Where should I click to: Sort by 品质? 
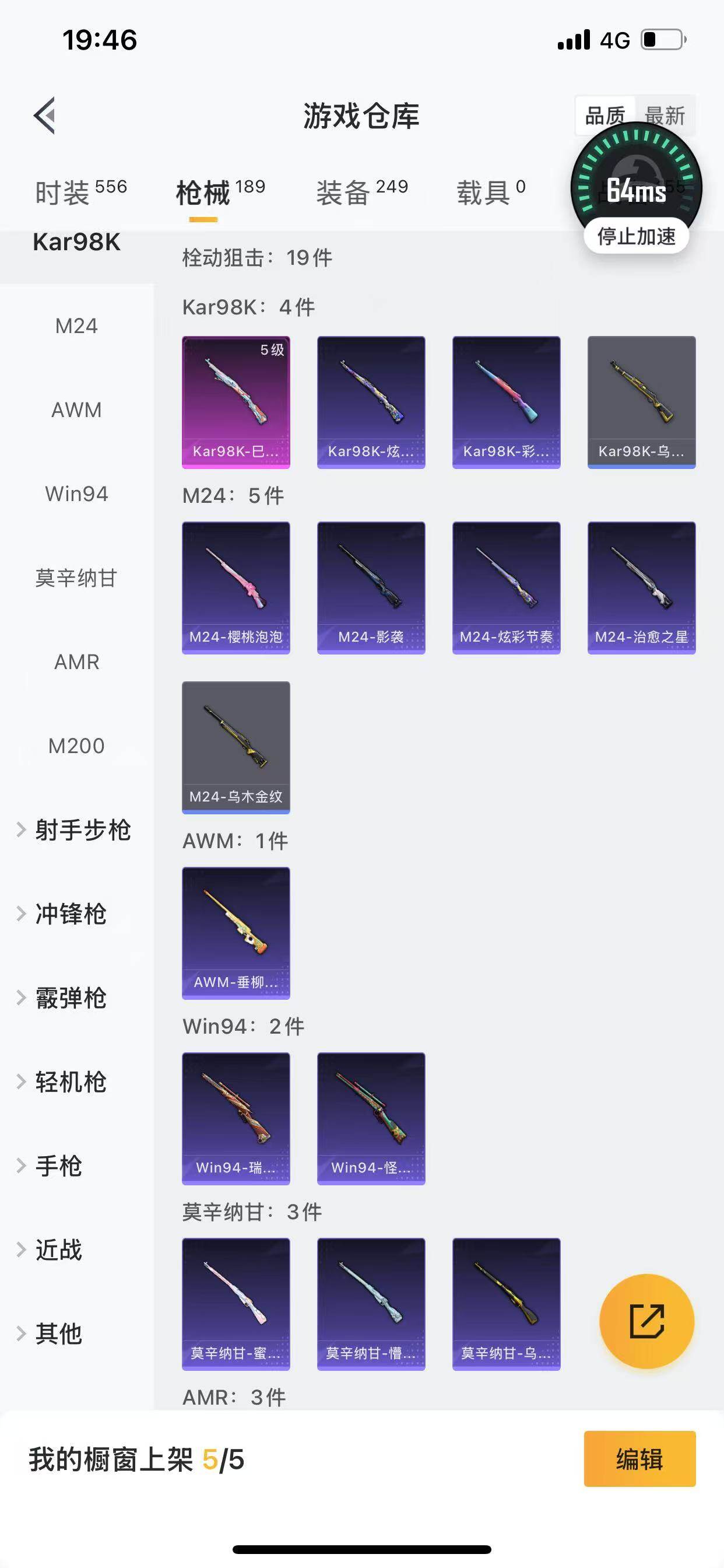(x=604, y=115)
